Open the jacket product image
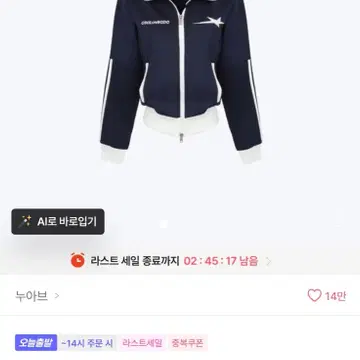 click(180, 82)
